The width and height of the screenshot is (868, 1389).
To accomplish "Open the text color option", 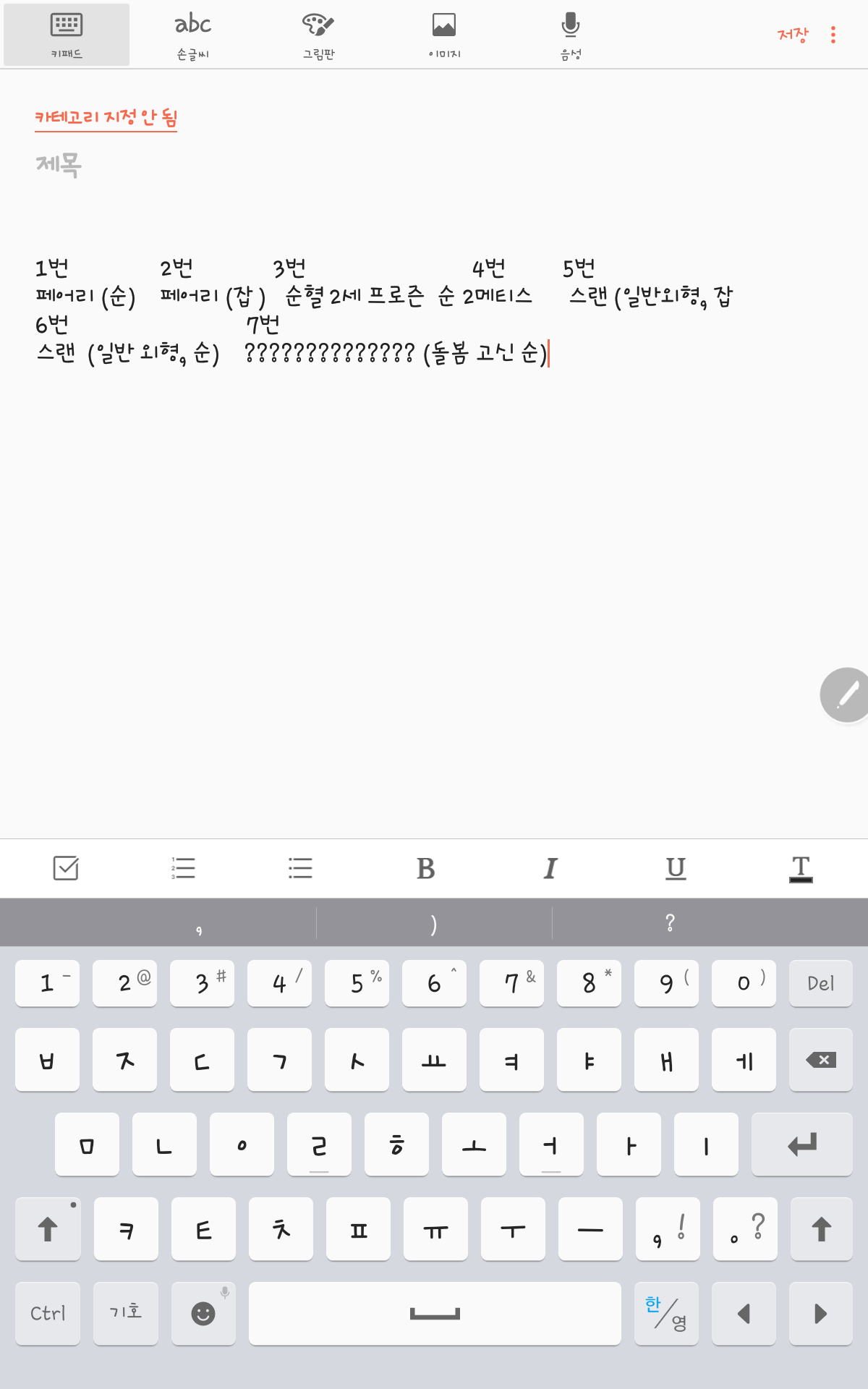I will (x=801, y=868).
